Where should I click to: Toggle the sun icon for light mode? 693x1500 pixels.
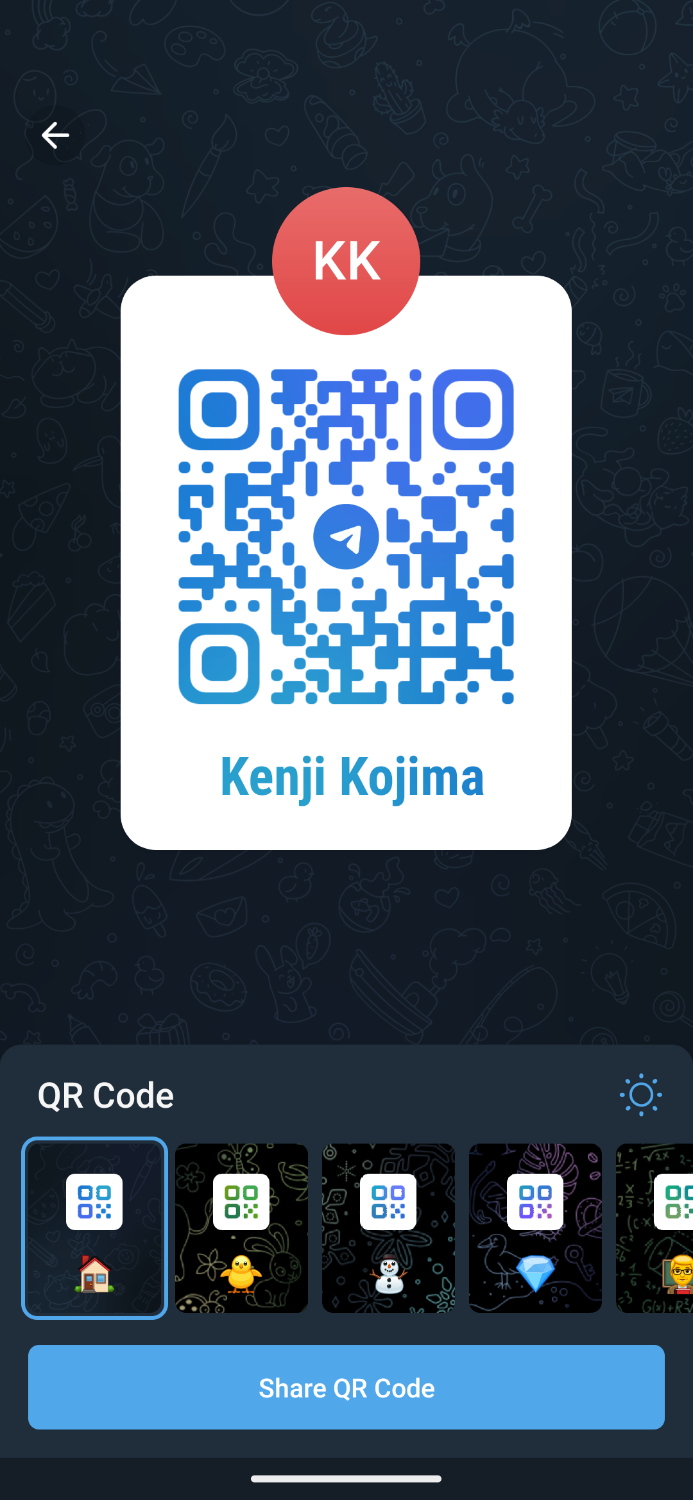[x=640, y=1095]
